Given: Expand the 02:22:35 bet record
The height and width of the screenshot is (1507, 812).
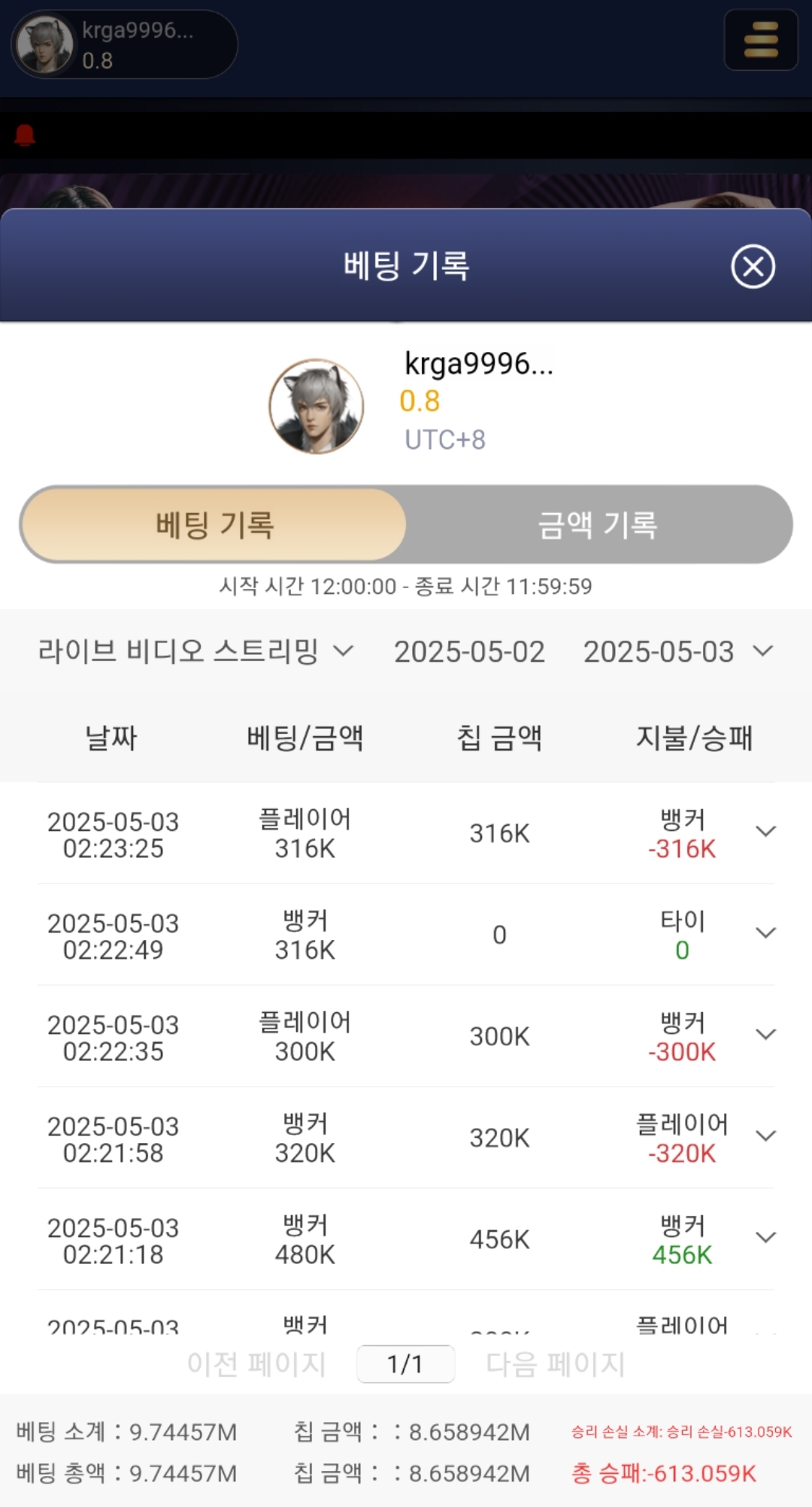Looking at the screenshot, I should pyautogui.click(x=765, y=1035).
